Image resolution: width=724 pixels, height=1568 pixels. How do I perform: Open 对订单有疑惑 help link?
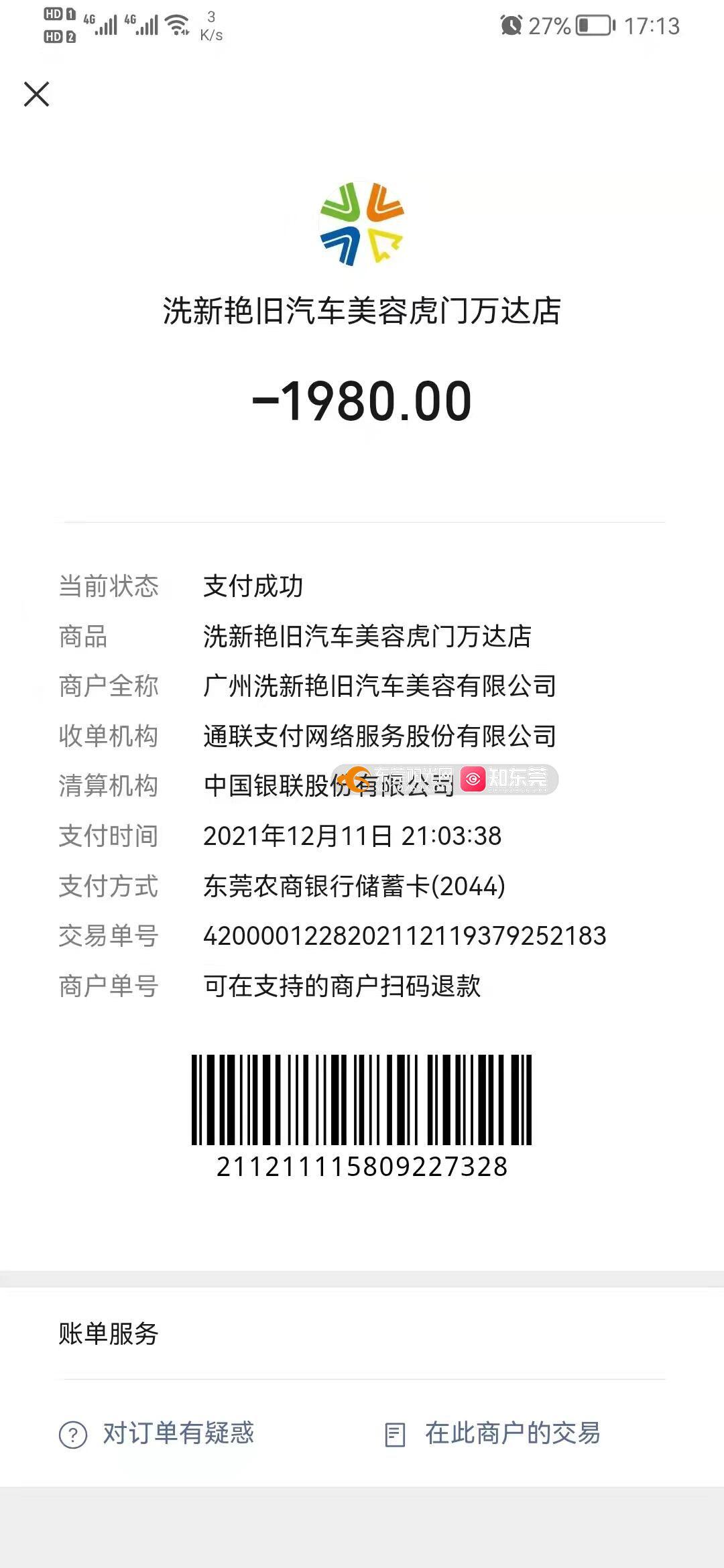click(x=158, y=1433)
